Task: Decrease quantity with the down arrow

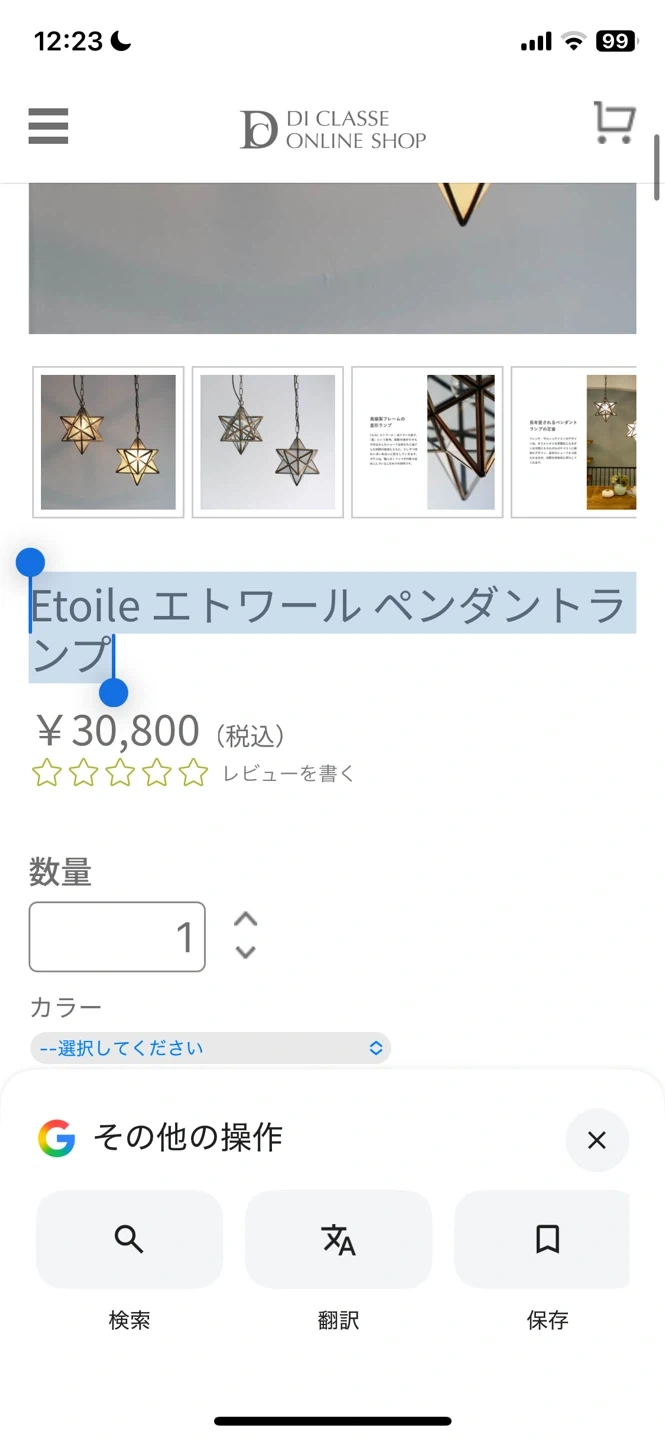Action: 245,953
